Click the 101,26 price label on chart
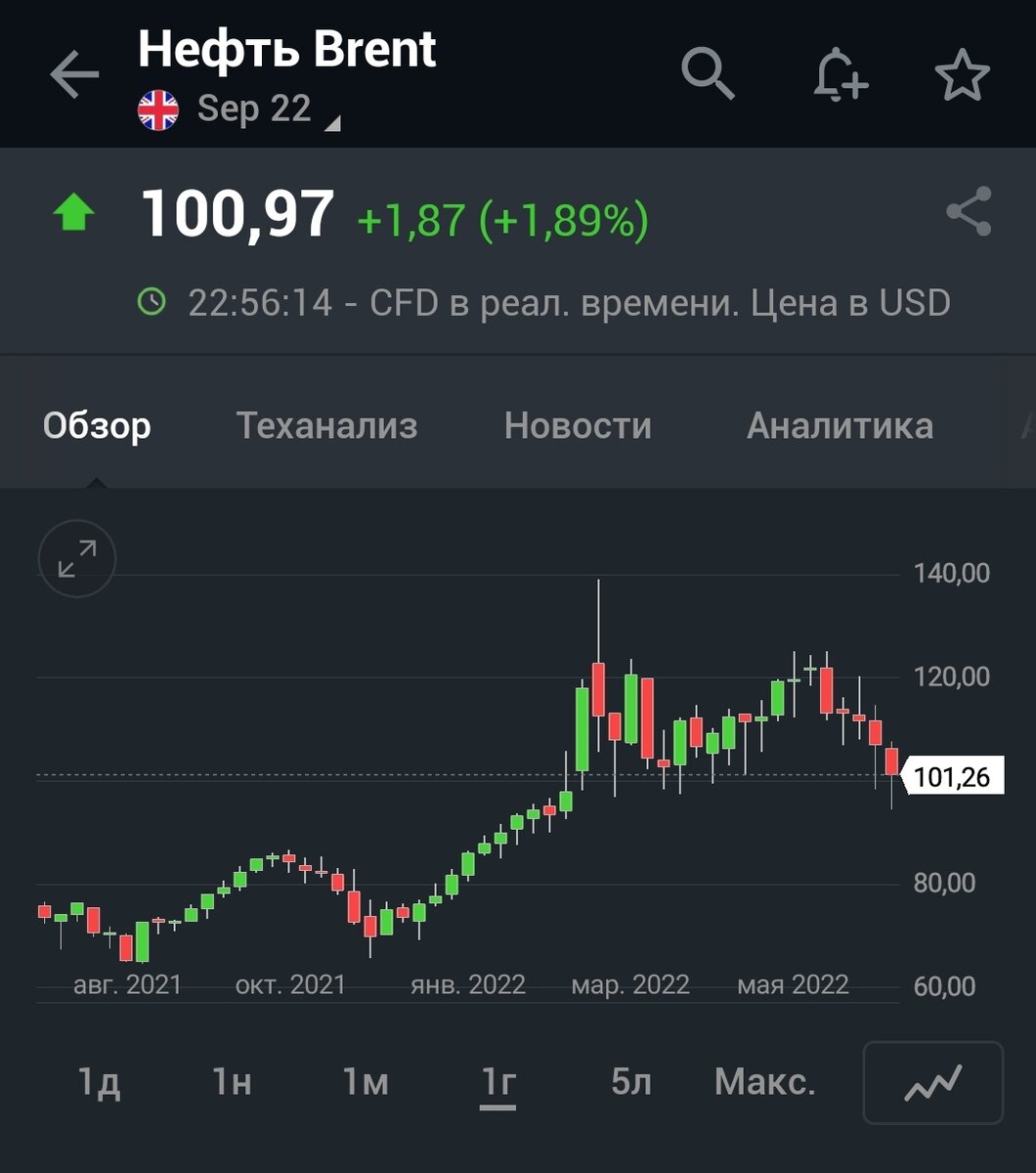 coord(953,773)
